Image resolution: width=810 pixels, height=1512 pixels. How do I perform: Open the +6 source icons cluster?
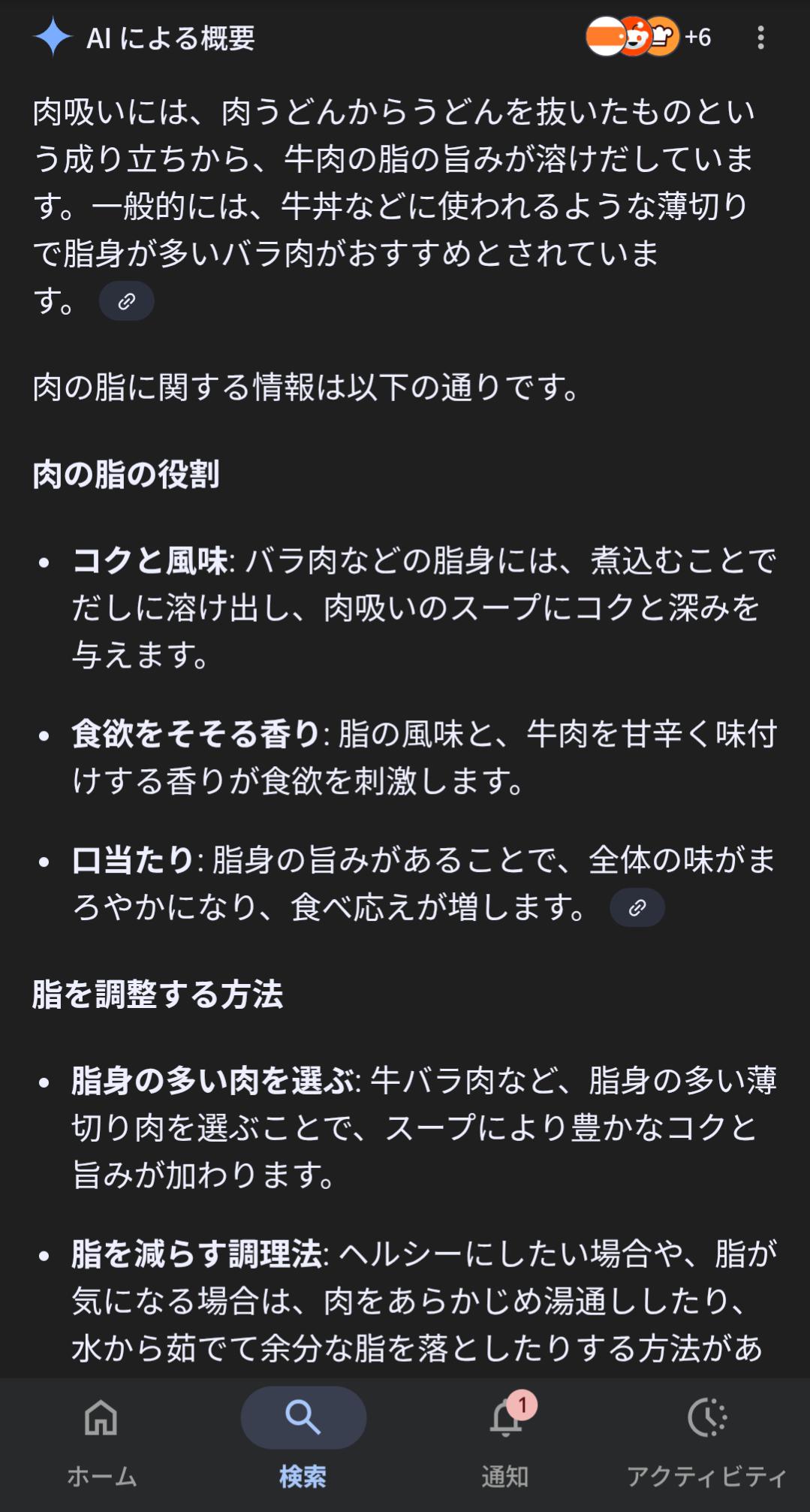click(648, 37)
